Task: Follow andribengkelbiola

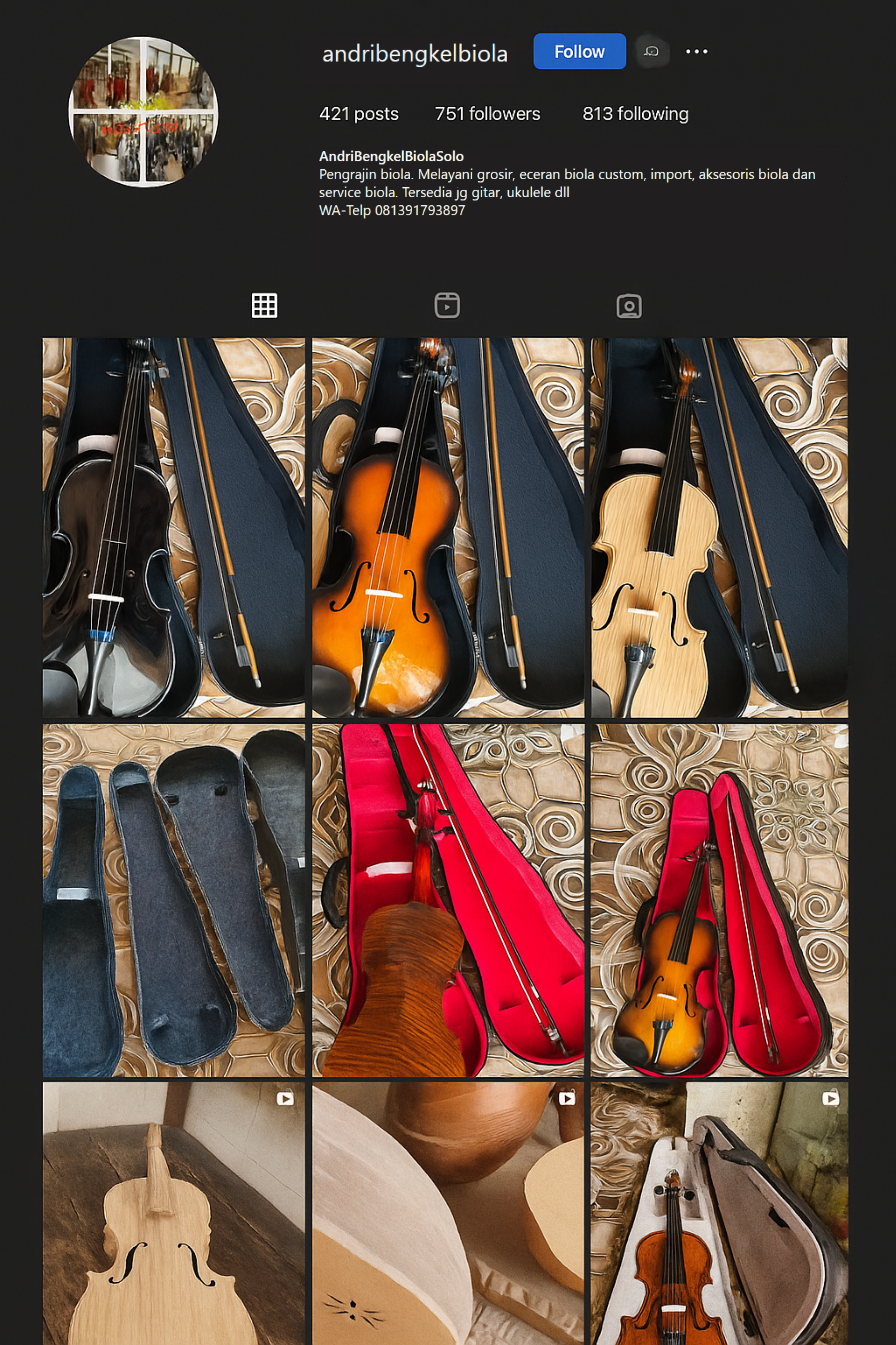Action: (x=579, y=51)
